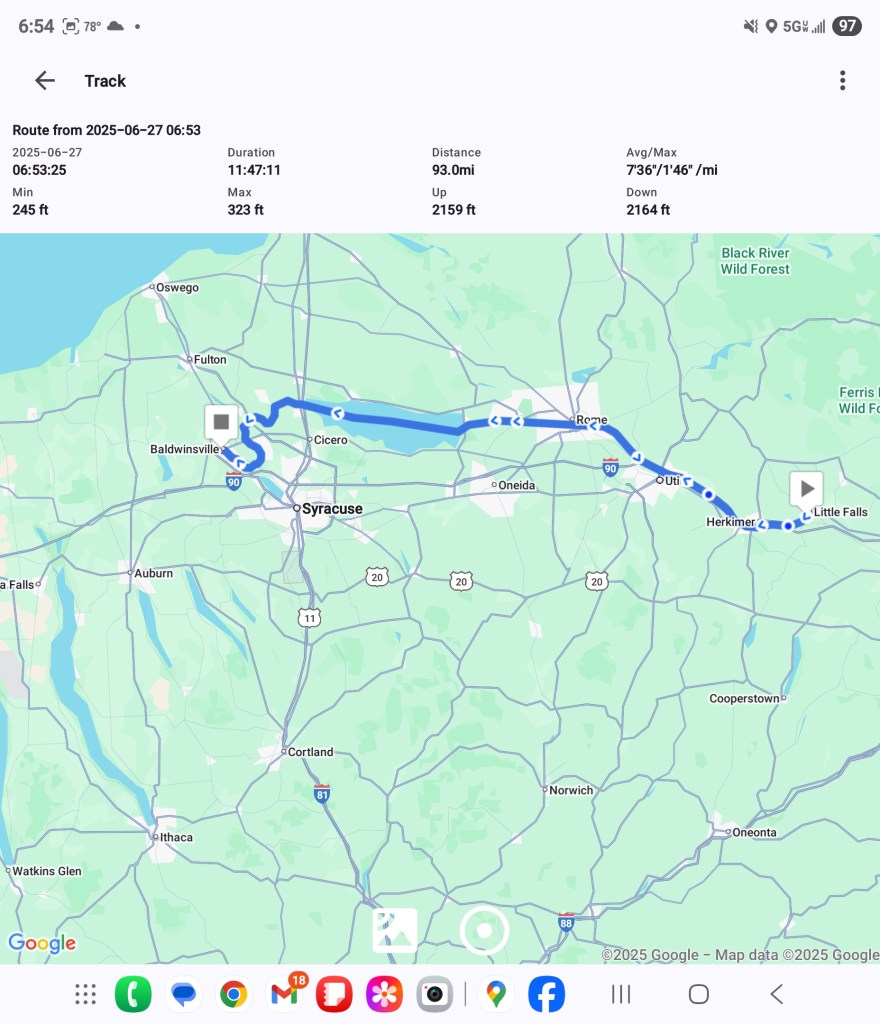
Task: Launch Facebook from the taskbar
Action: pyautogui.click(x=546, y=994)
